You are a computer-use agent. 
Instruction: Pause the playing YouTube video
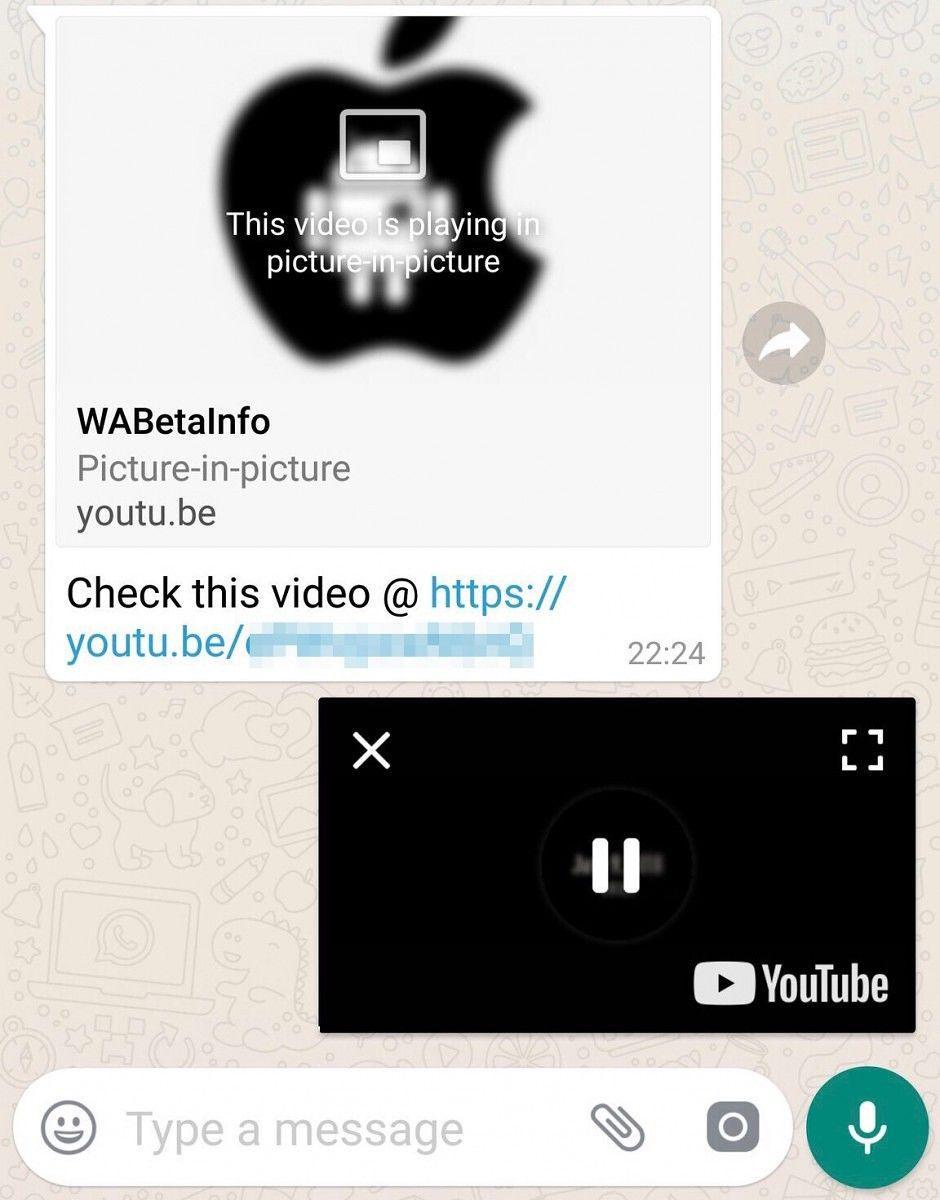[615, 865]
